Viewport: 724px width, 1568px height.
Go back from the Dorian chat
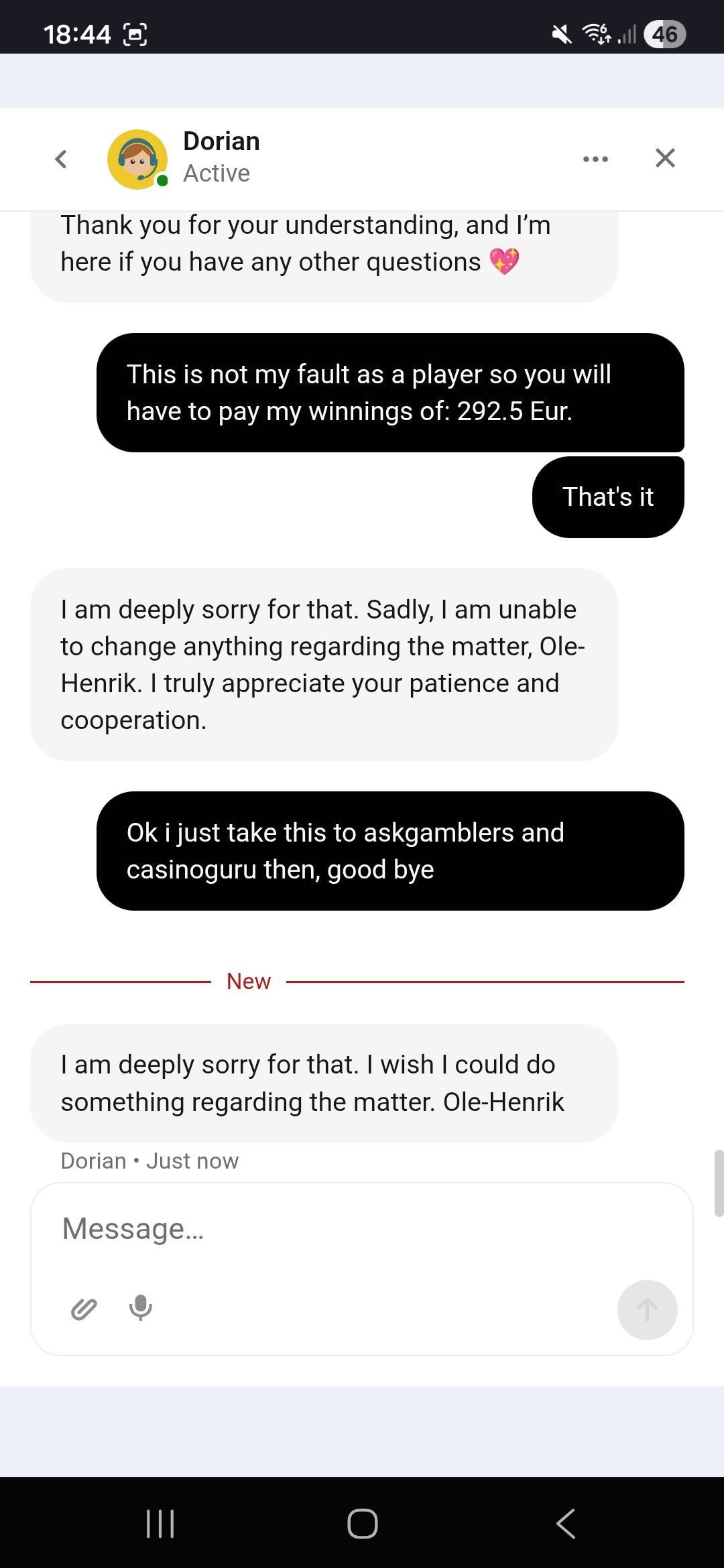click(61, 159)
